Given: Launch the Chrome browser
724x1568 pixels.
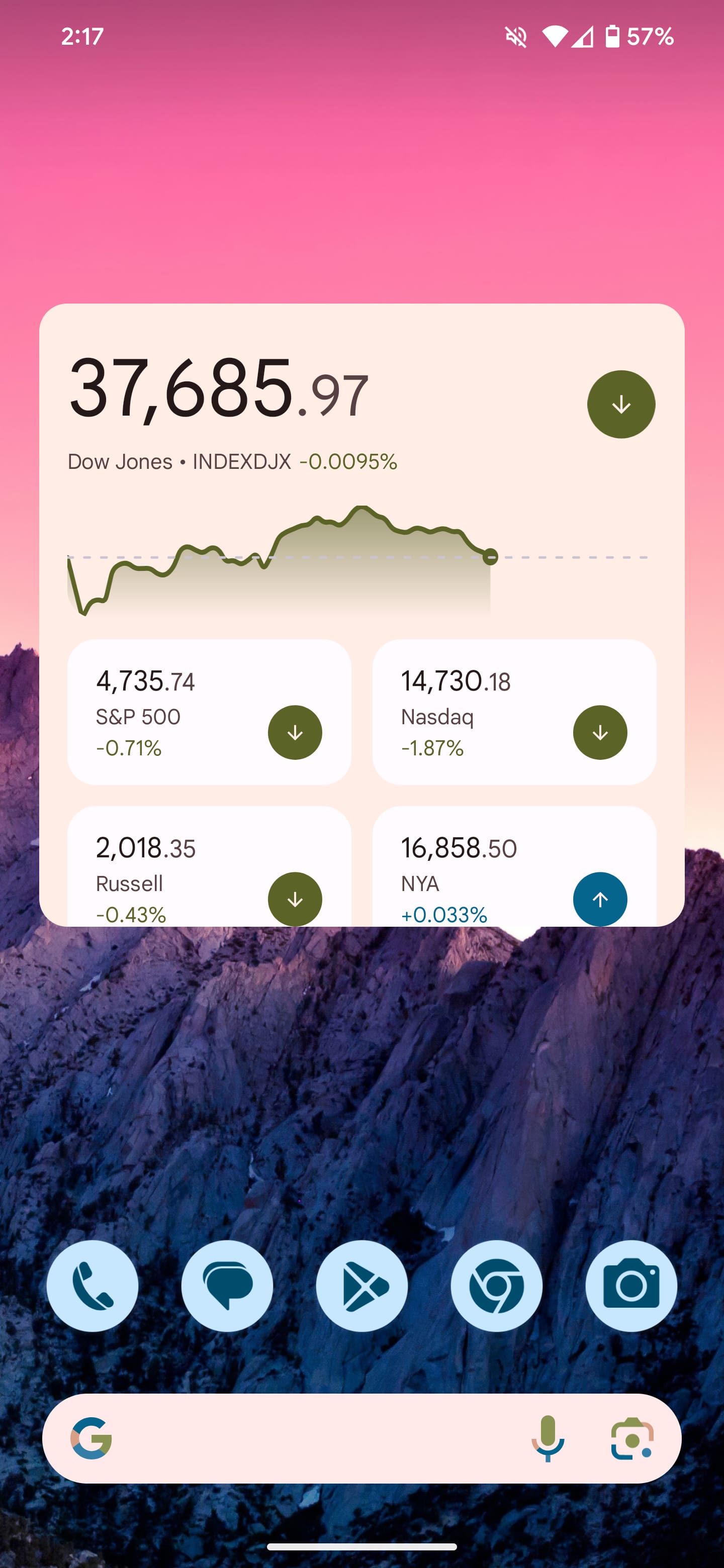Looking at the screenshot, I should pos(496,1286).
